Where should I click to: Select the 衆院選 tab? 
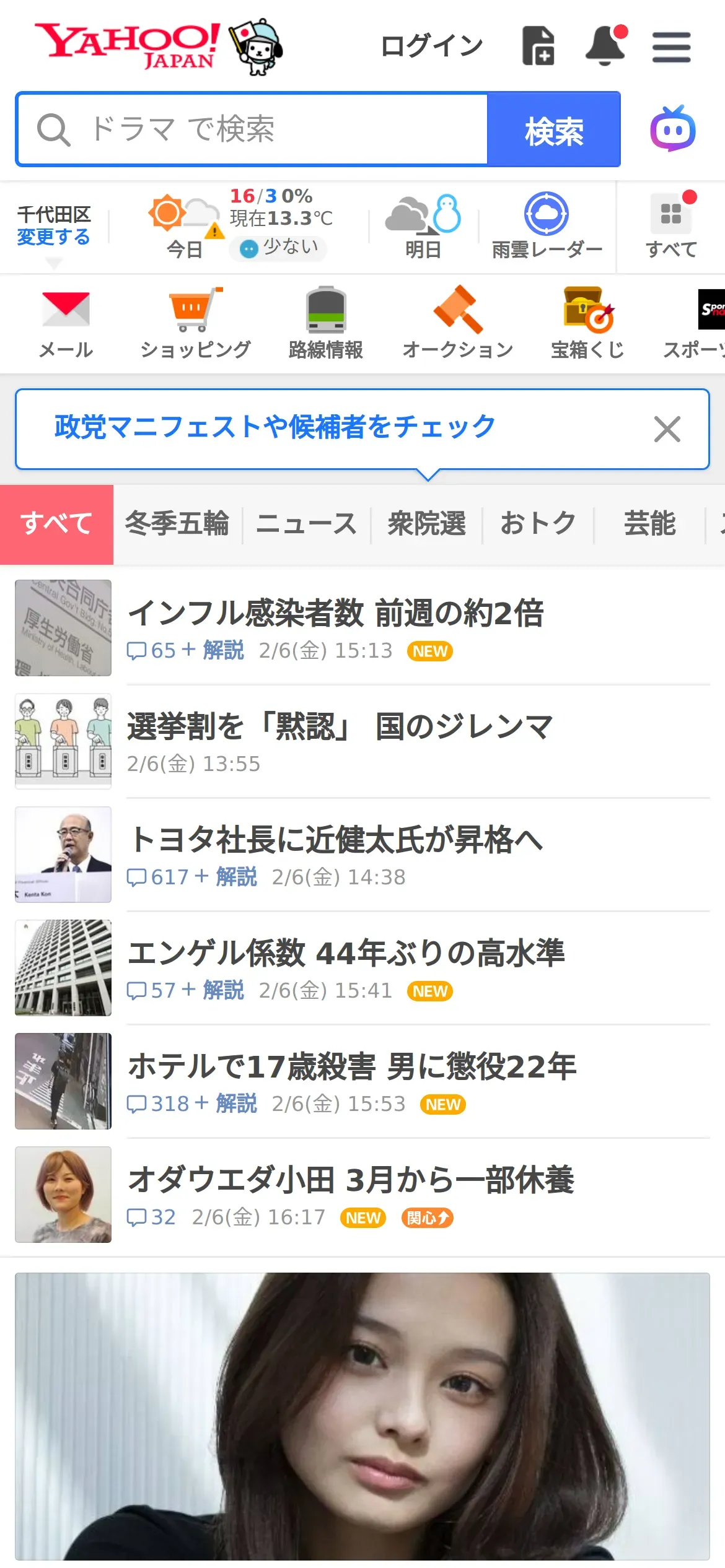pyautogui.click(x=426, y=524)
